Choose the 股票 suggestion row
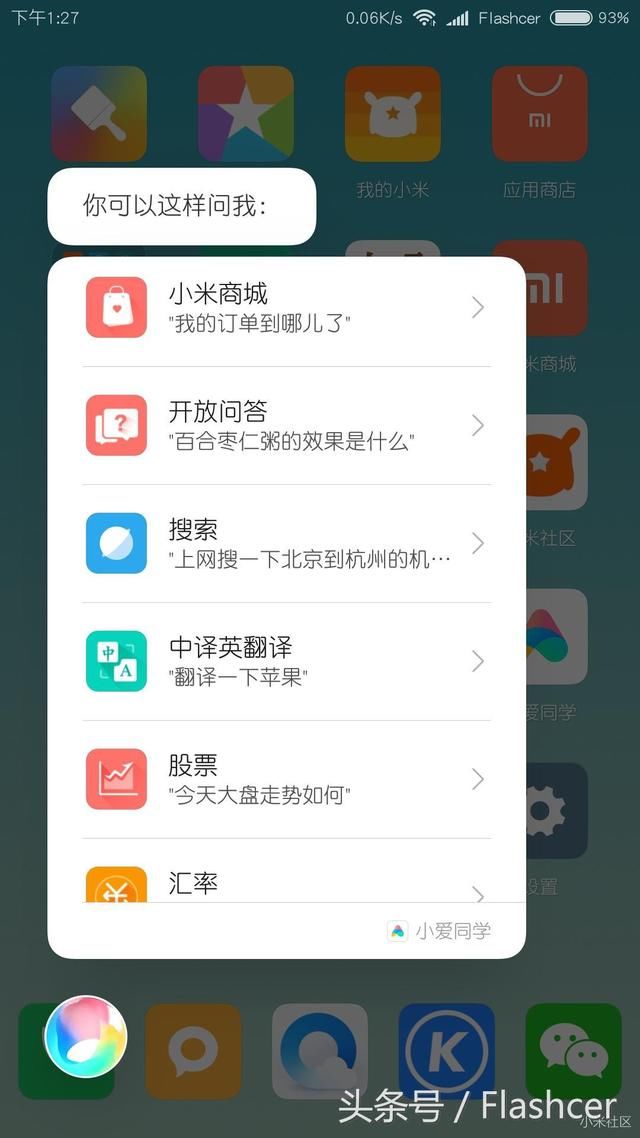This screenshot has height=1138, width=640. click(x=286, y=780)
